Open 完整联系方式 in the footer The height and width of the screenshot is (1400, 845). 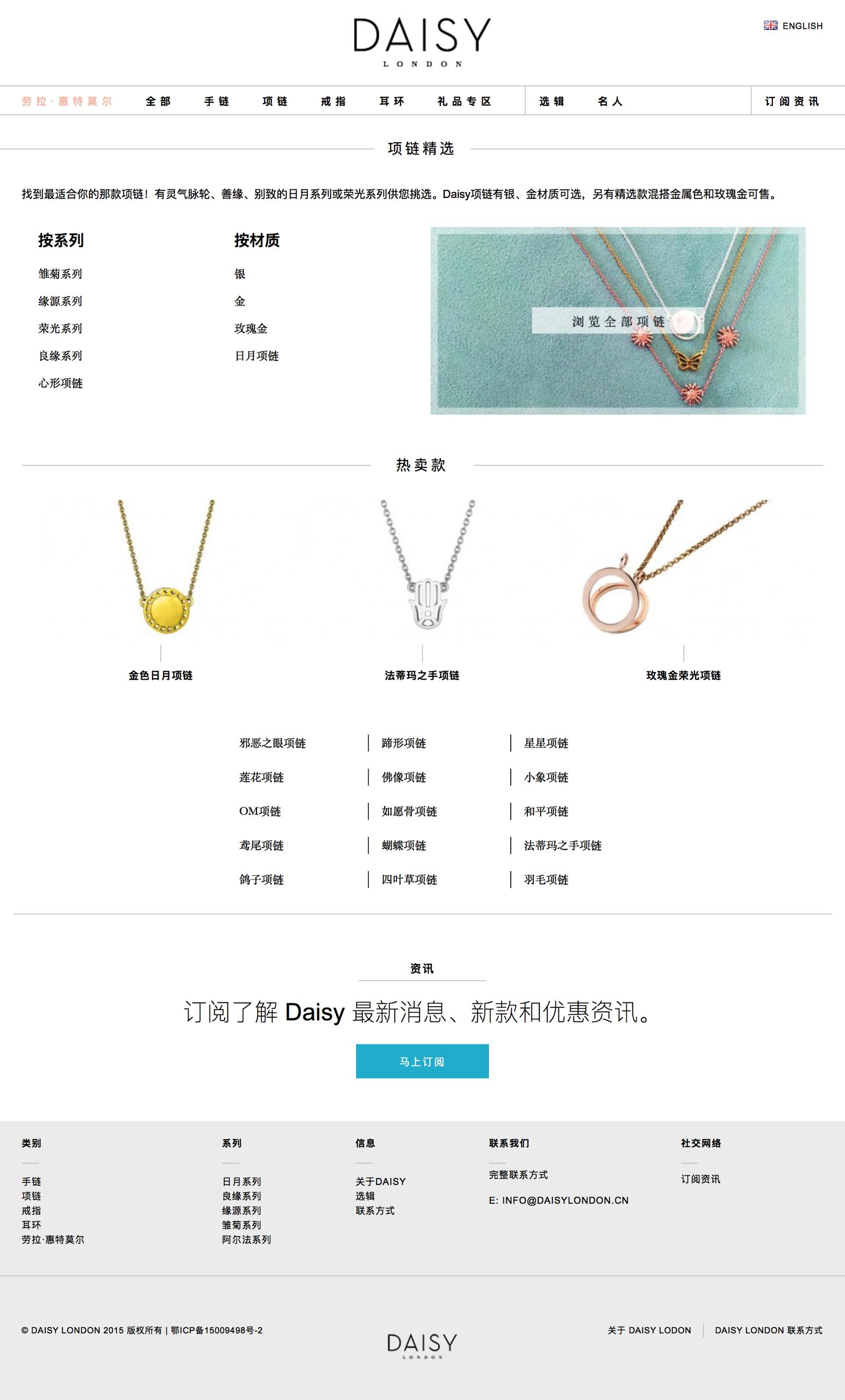(518, 1175)
